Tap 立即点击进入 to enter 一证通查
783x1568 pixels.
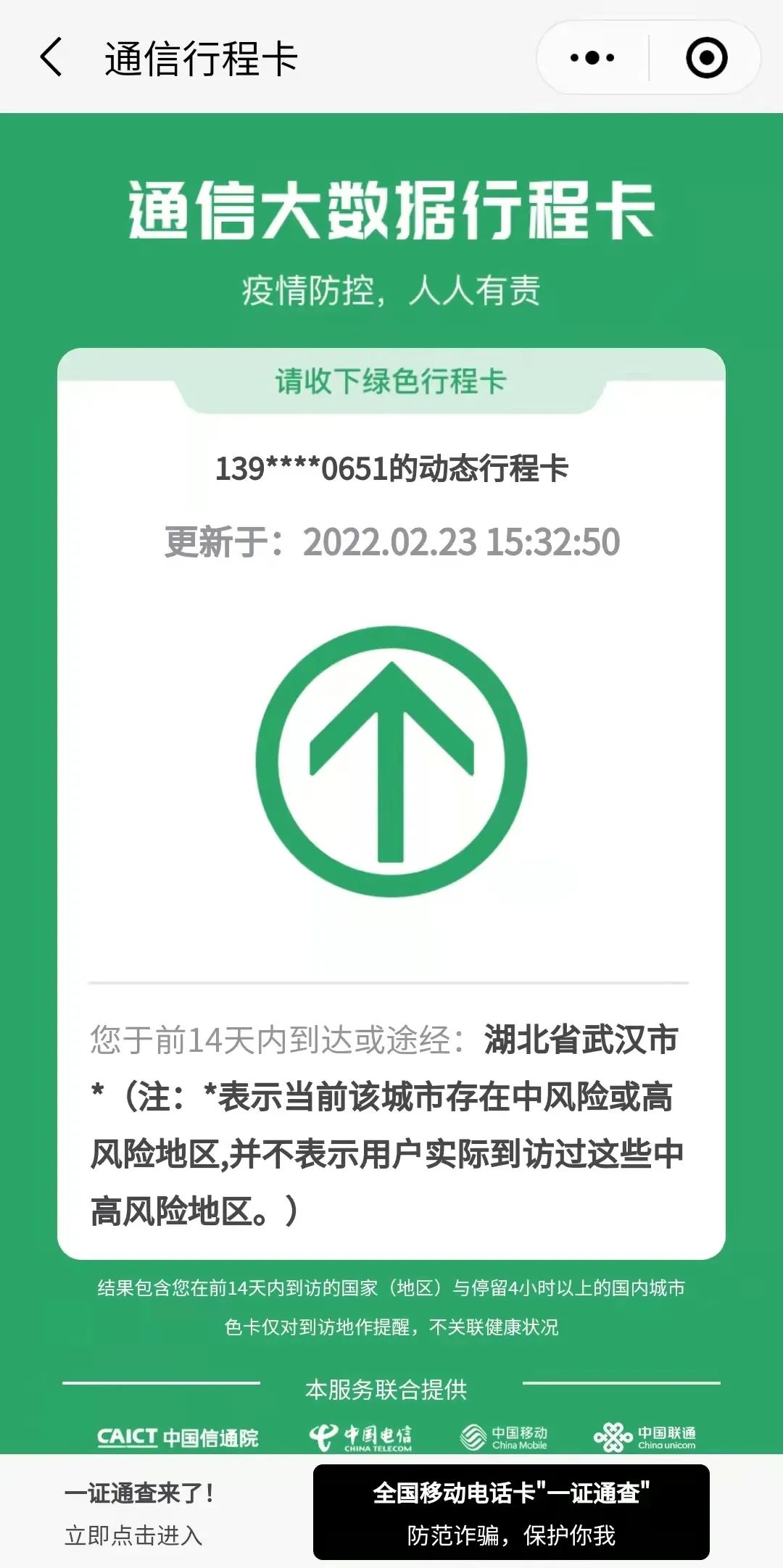pos(133,1535)
